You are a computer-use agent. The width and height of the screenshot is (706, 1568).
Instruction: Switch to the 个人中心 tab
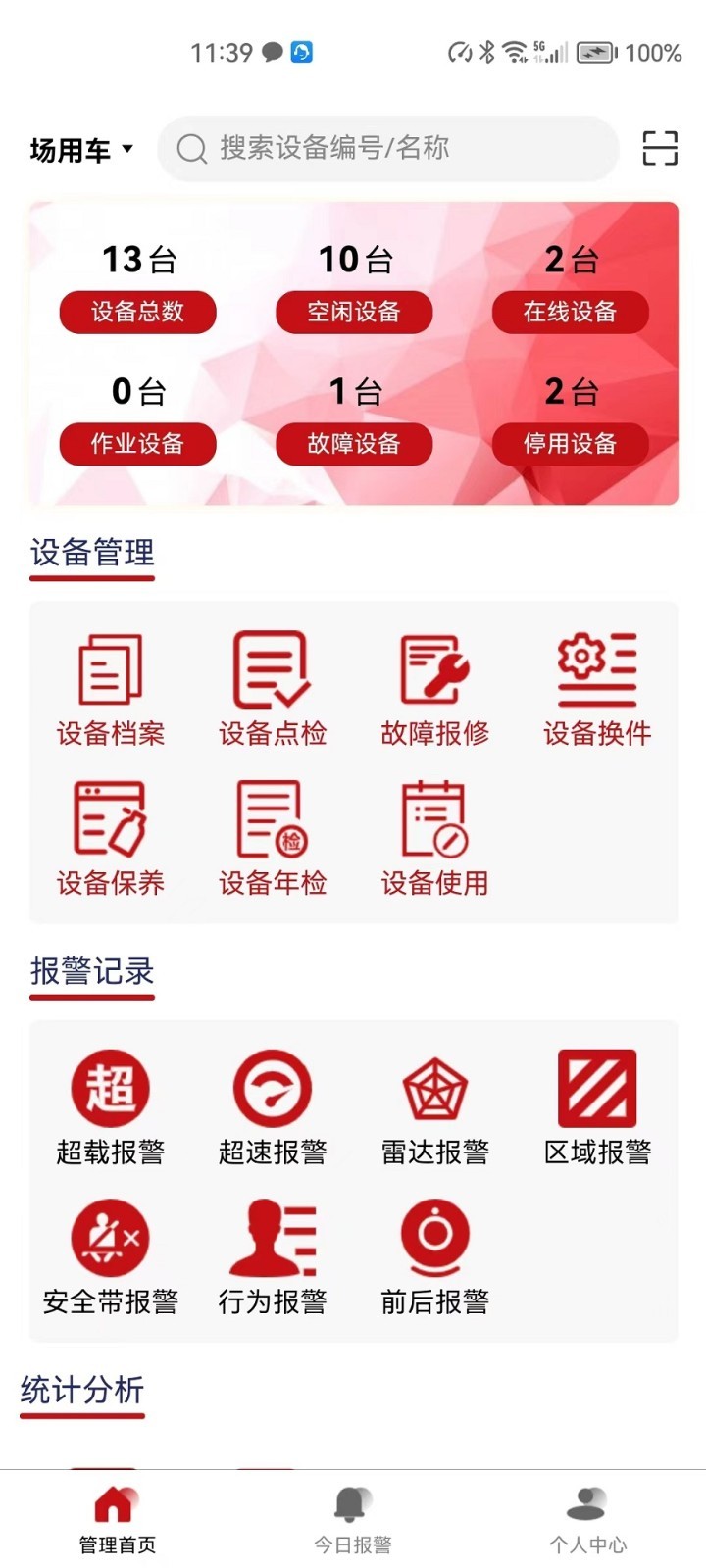click(x=587, y=1520)
